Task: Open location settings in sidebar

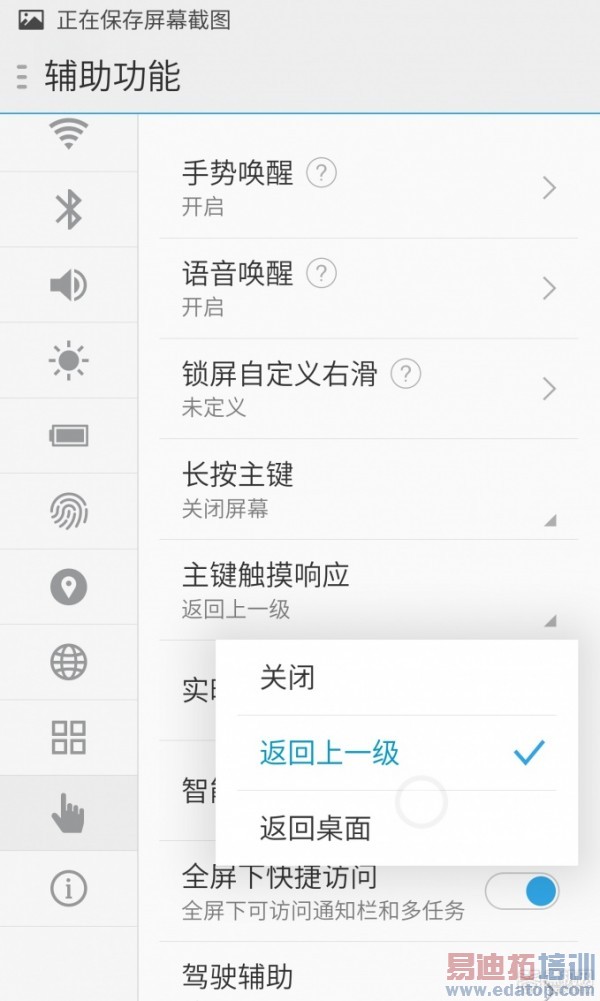Action: [68, 587]
